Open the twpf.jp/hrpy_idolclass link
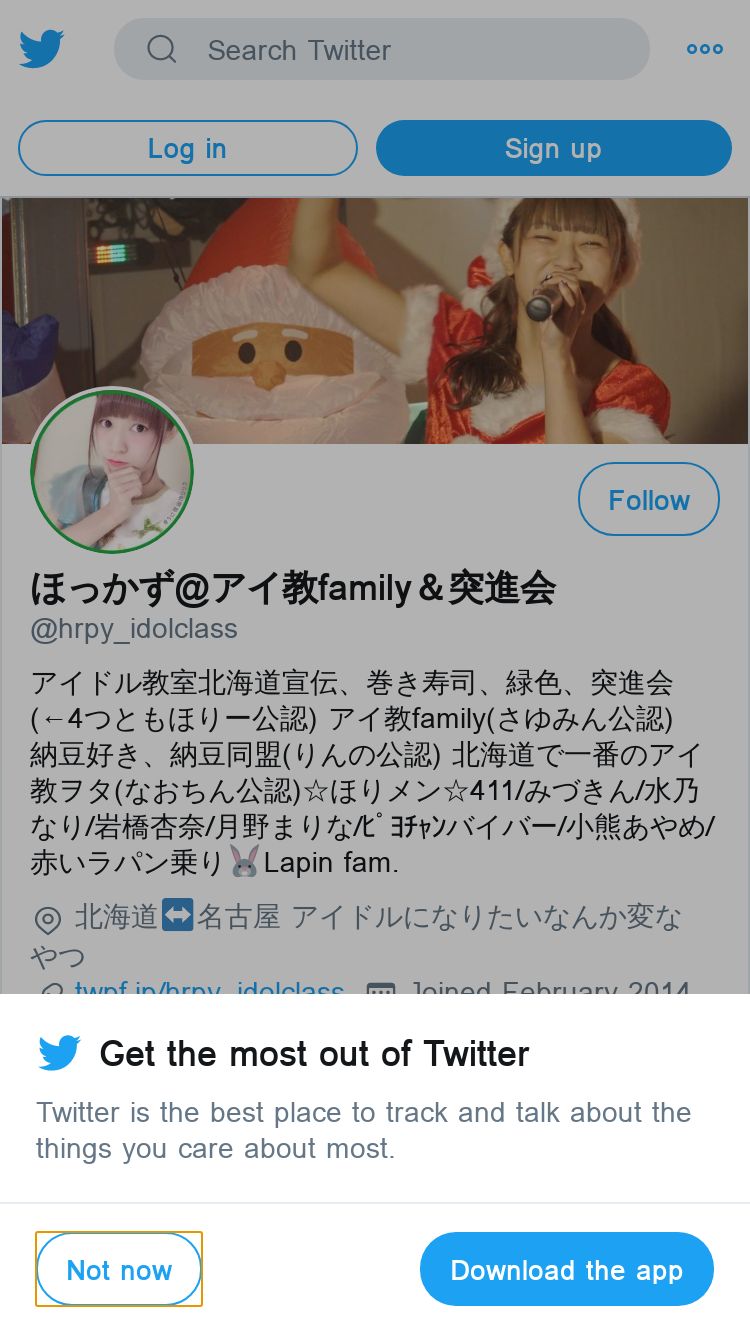750x1334 pixels. [209, 990]
